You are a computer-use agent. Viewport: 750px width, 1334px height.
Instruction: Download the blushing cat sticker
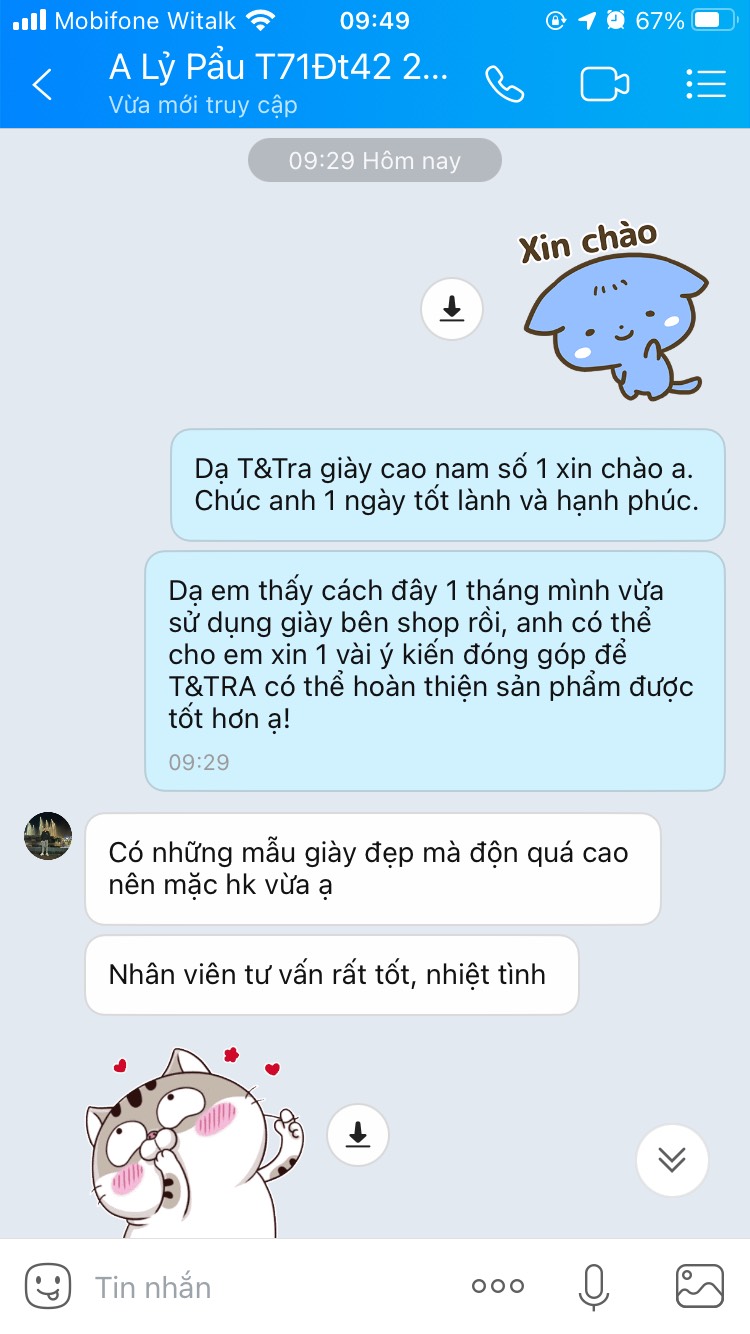coord(358,1134)
